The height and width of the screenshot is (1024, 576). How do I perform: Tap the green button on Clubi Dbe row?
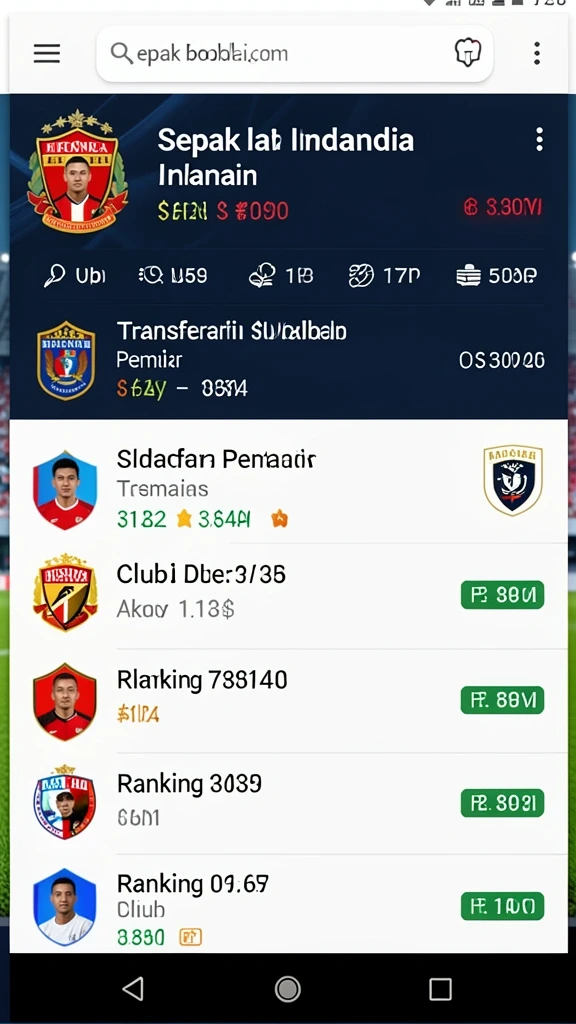pos(502,595)
